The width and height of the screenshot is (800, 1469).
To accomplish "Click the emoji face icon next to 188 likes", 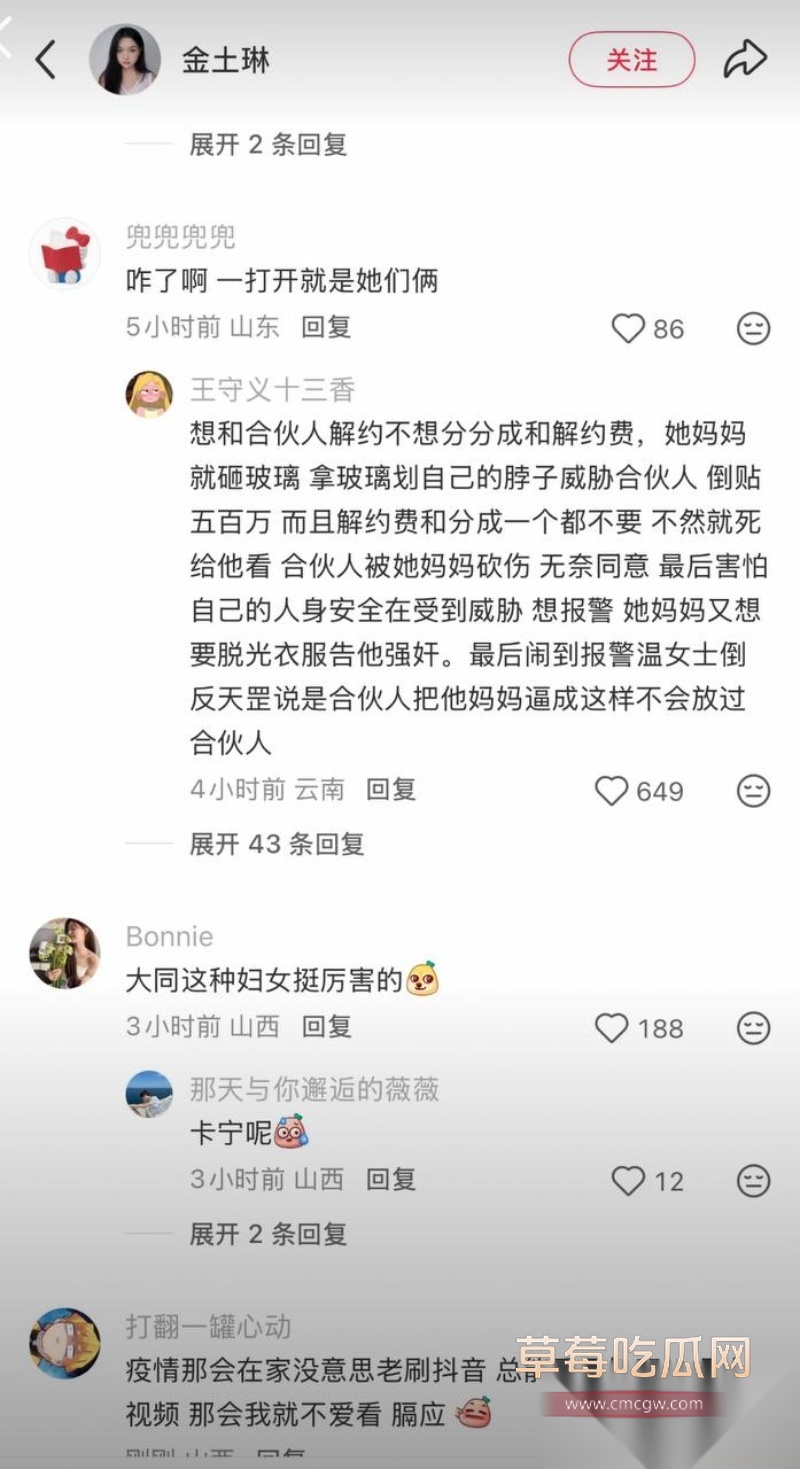I will (x=752, y=1028).
